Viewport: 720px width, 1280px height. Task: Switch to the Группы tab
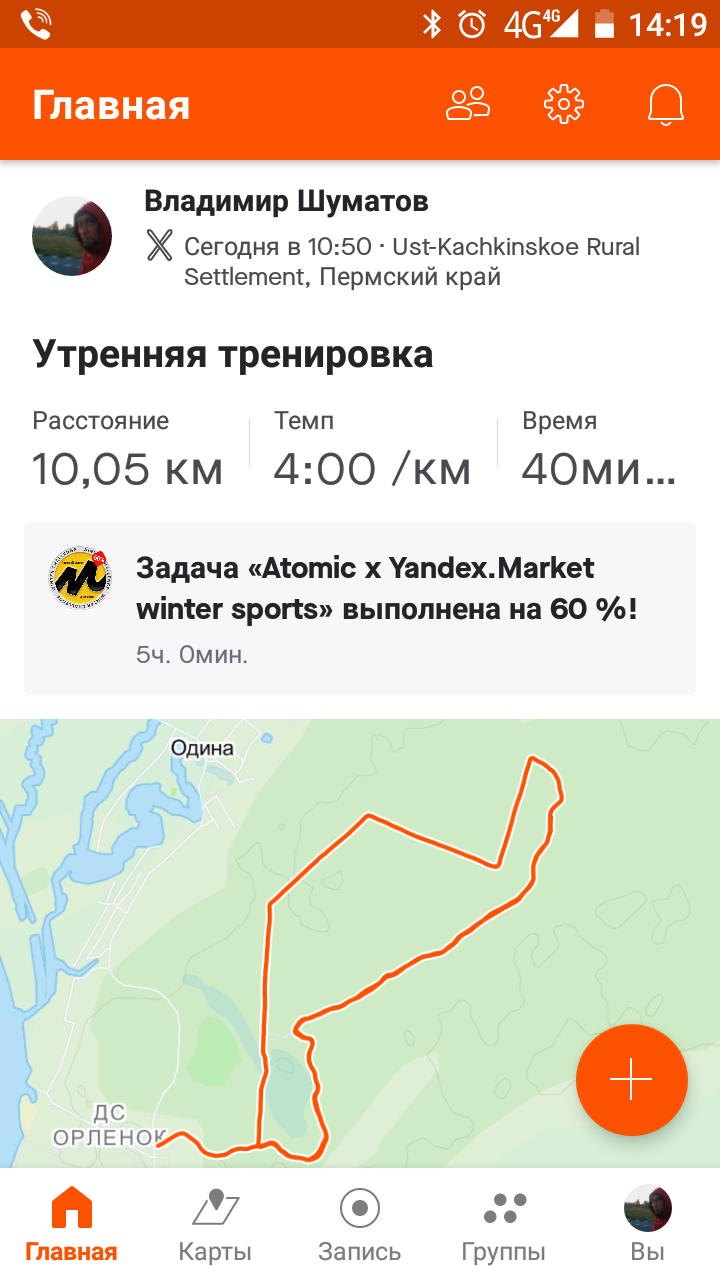coord(504,1225)
